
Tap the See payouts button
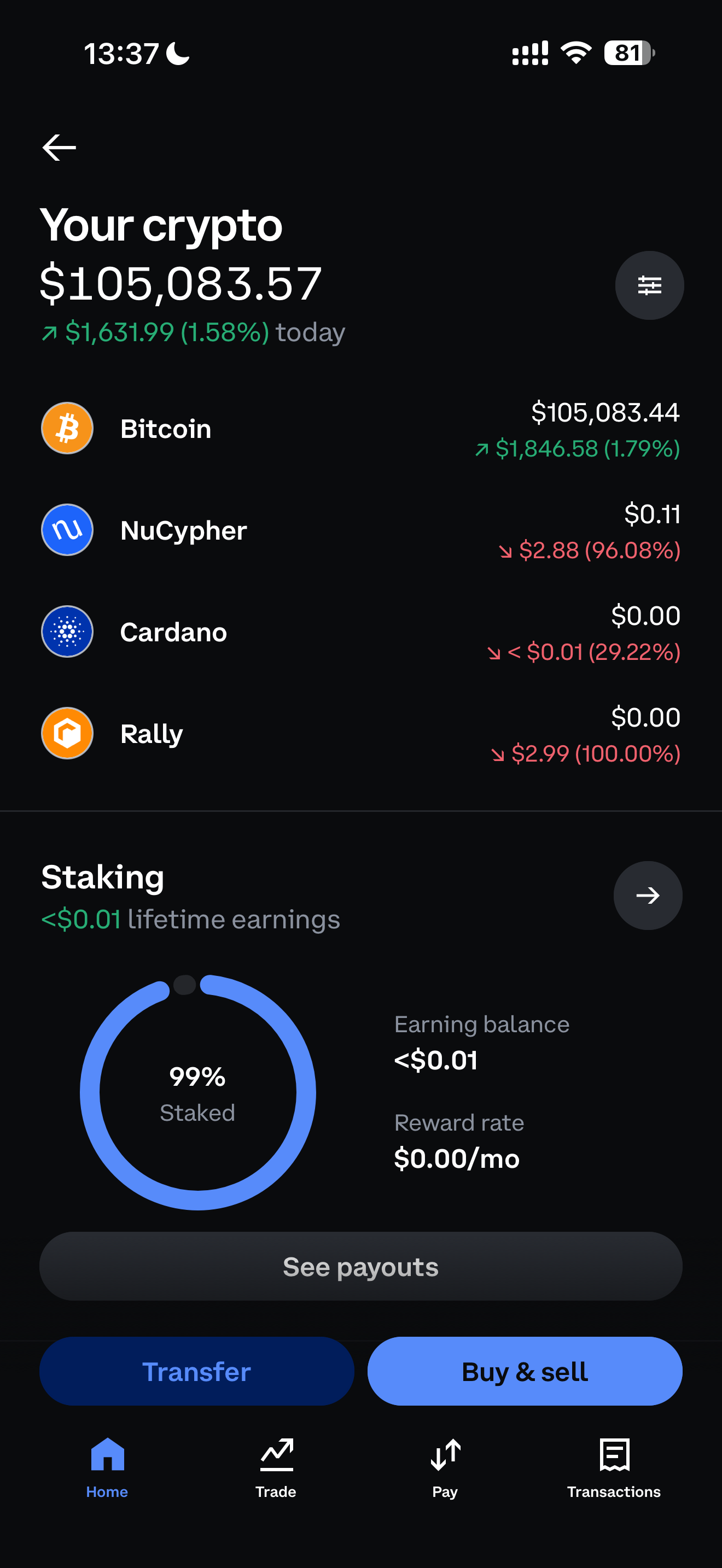pos(361,1266)
